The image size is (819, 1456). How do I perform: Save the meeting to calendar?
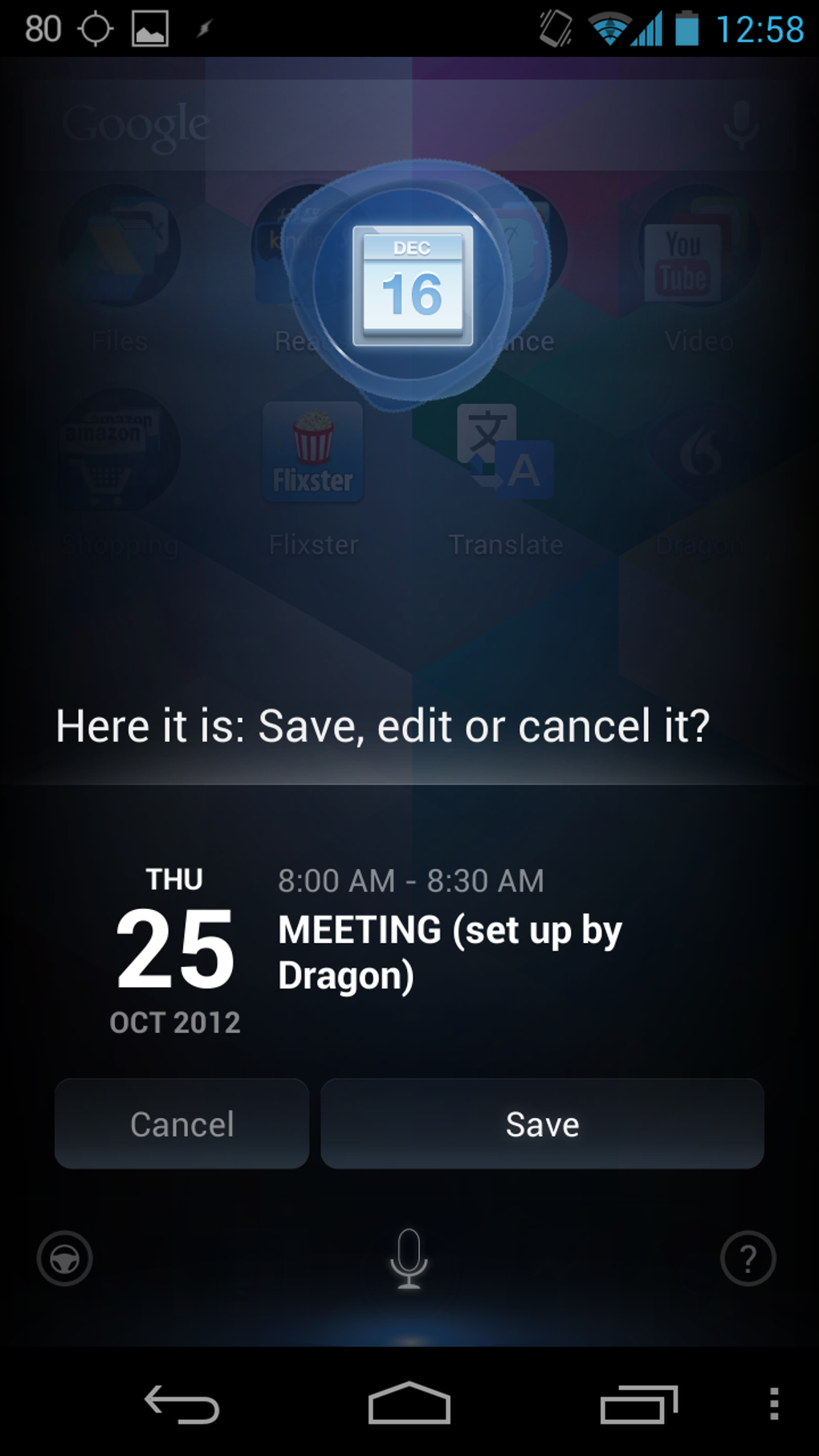tap(542, 1124)
